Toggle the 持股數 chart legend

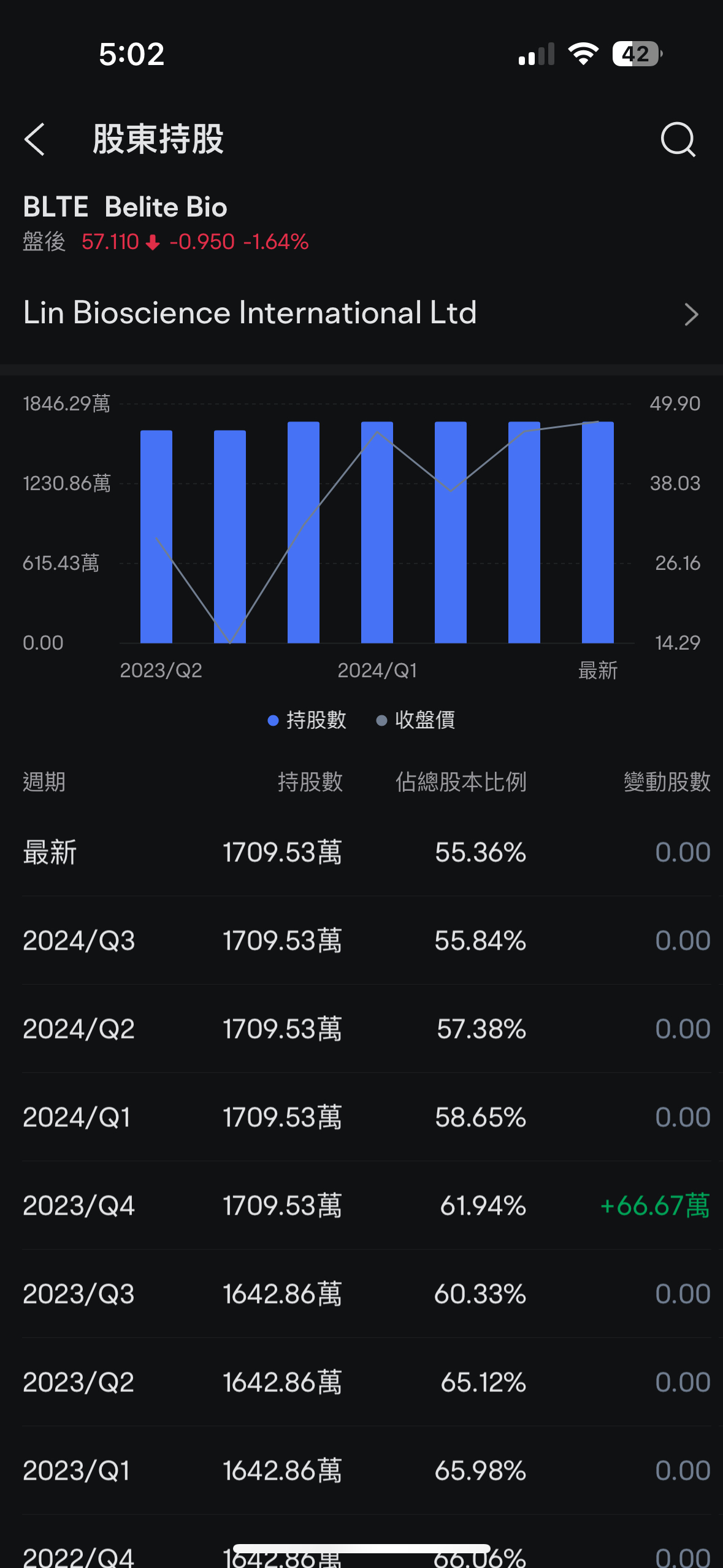pyautogui.click(x=307, y=720)
